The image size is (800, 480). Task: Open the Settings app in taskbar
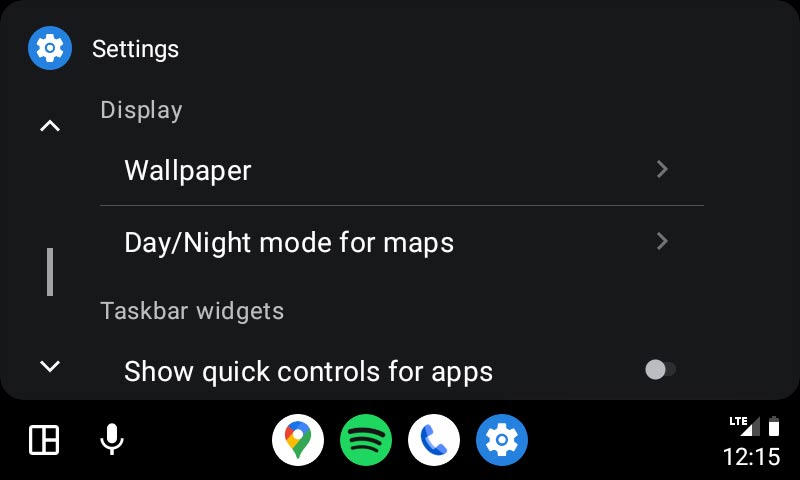[502, 440]
